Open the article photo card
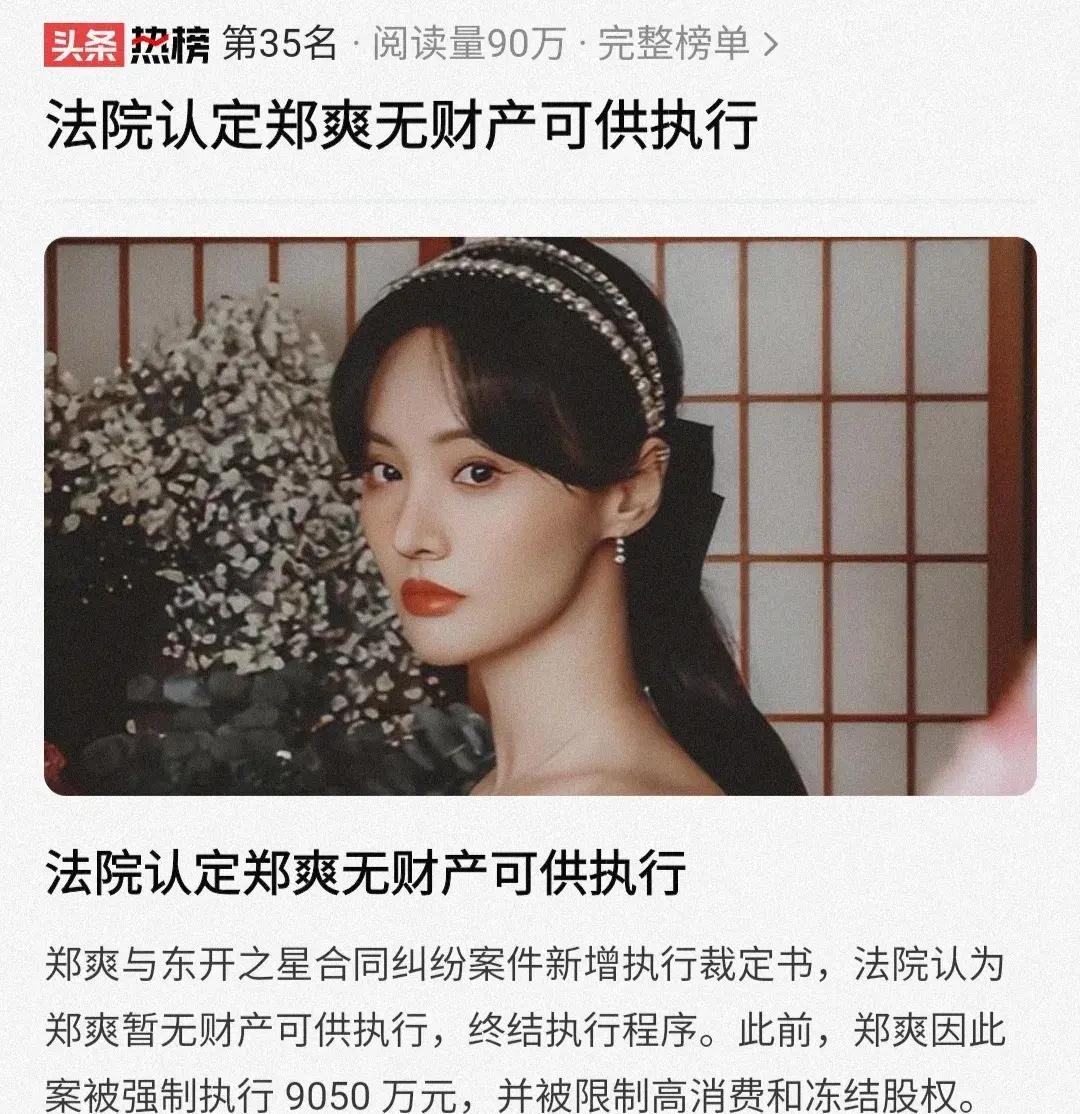The height and width of the screenshot is (1114, 1080). 540,516
